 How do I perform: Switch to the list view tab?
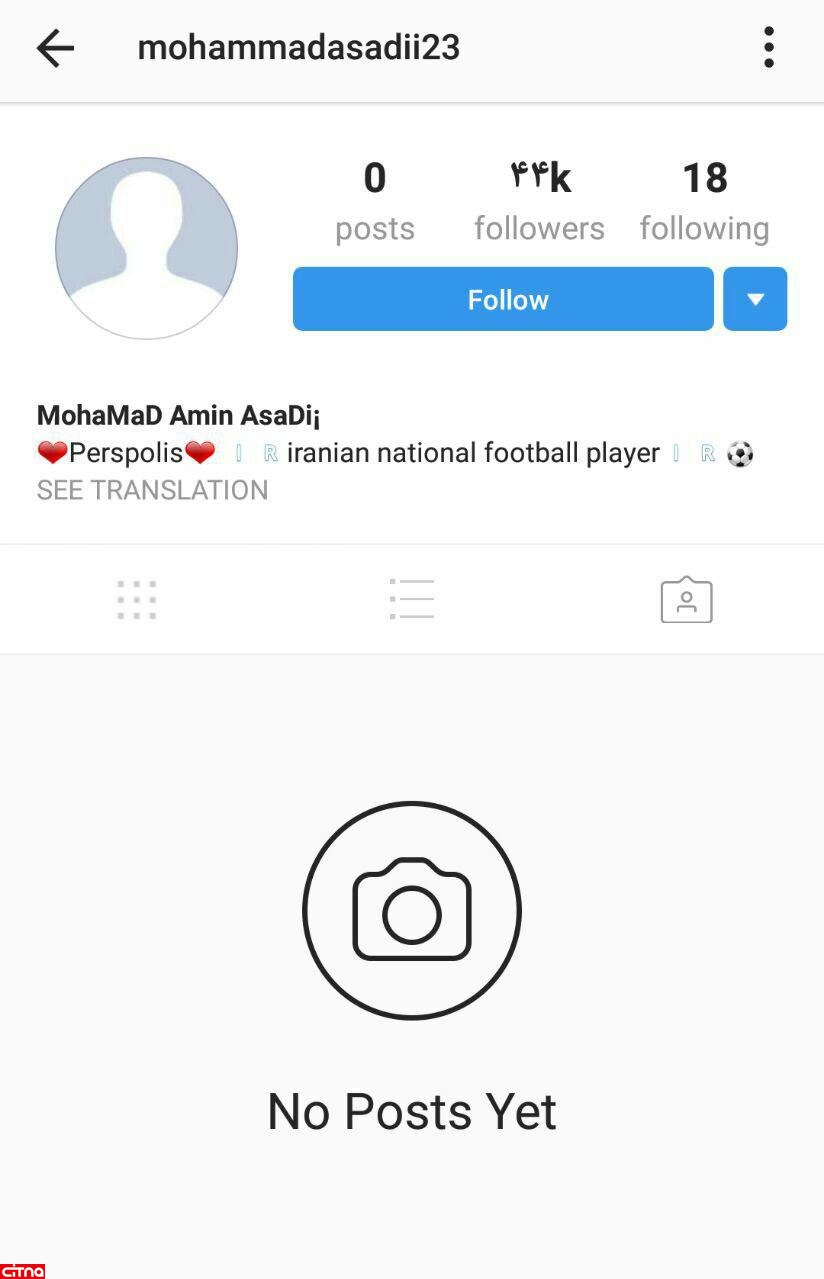[x=412, y=600]
